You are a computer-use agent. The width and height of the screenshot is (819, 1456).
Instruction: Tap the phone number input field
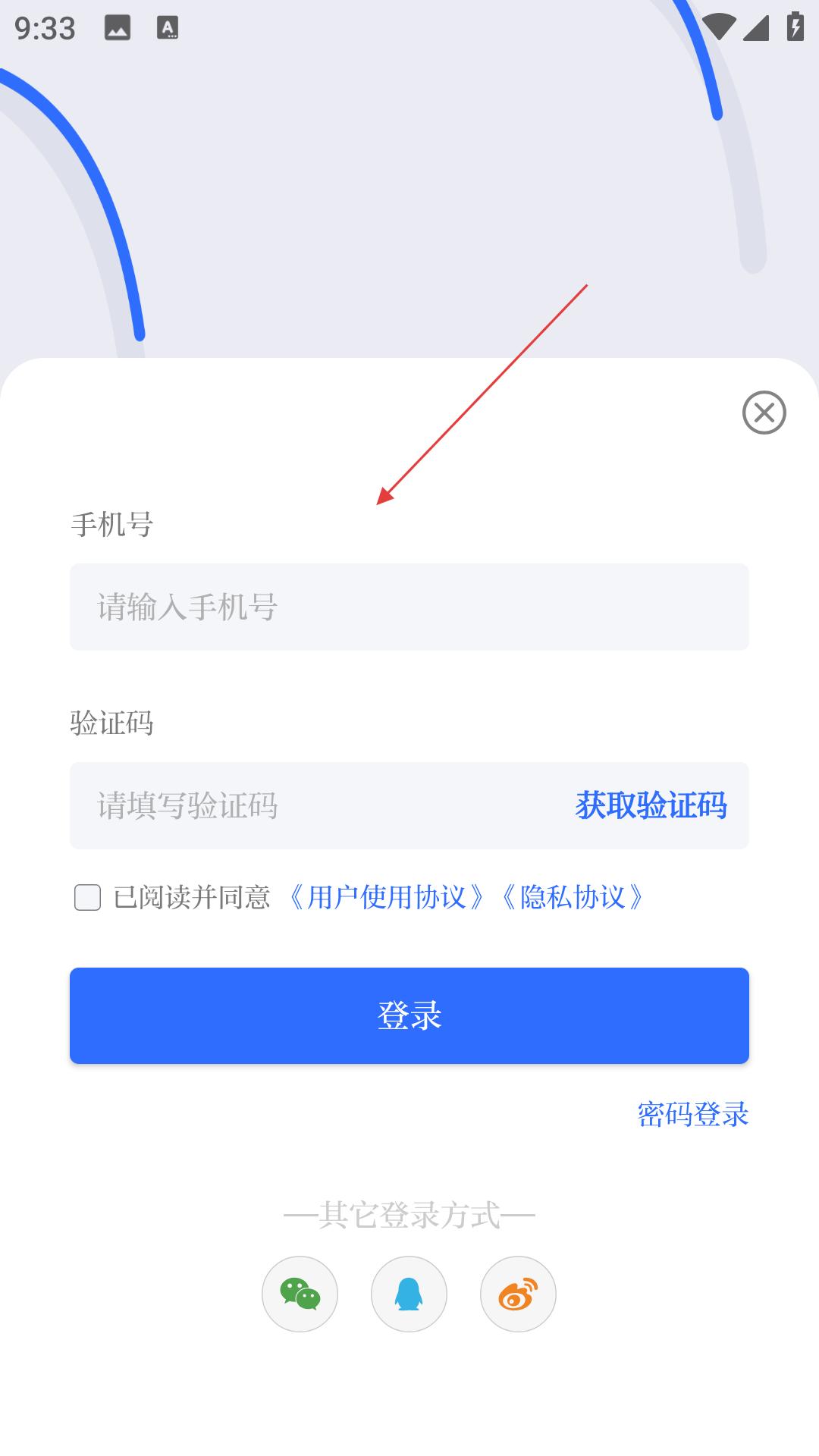tap(409, 607)
